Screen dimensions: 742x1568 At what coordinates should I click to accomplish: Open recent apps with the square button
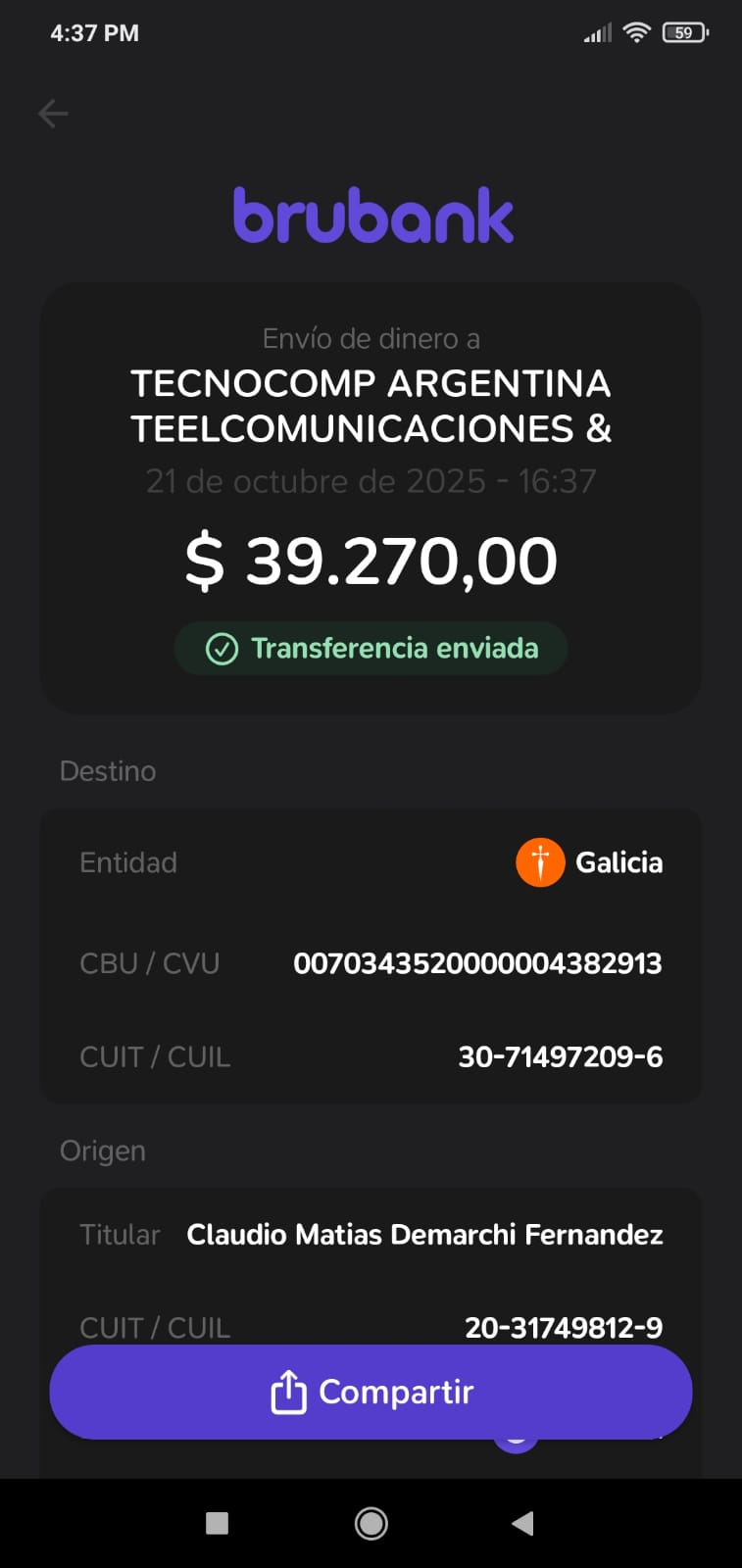[218, 1523]
